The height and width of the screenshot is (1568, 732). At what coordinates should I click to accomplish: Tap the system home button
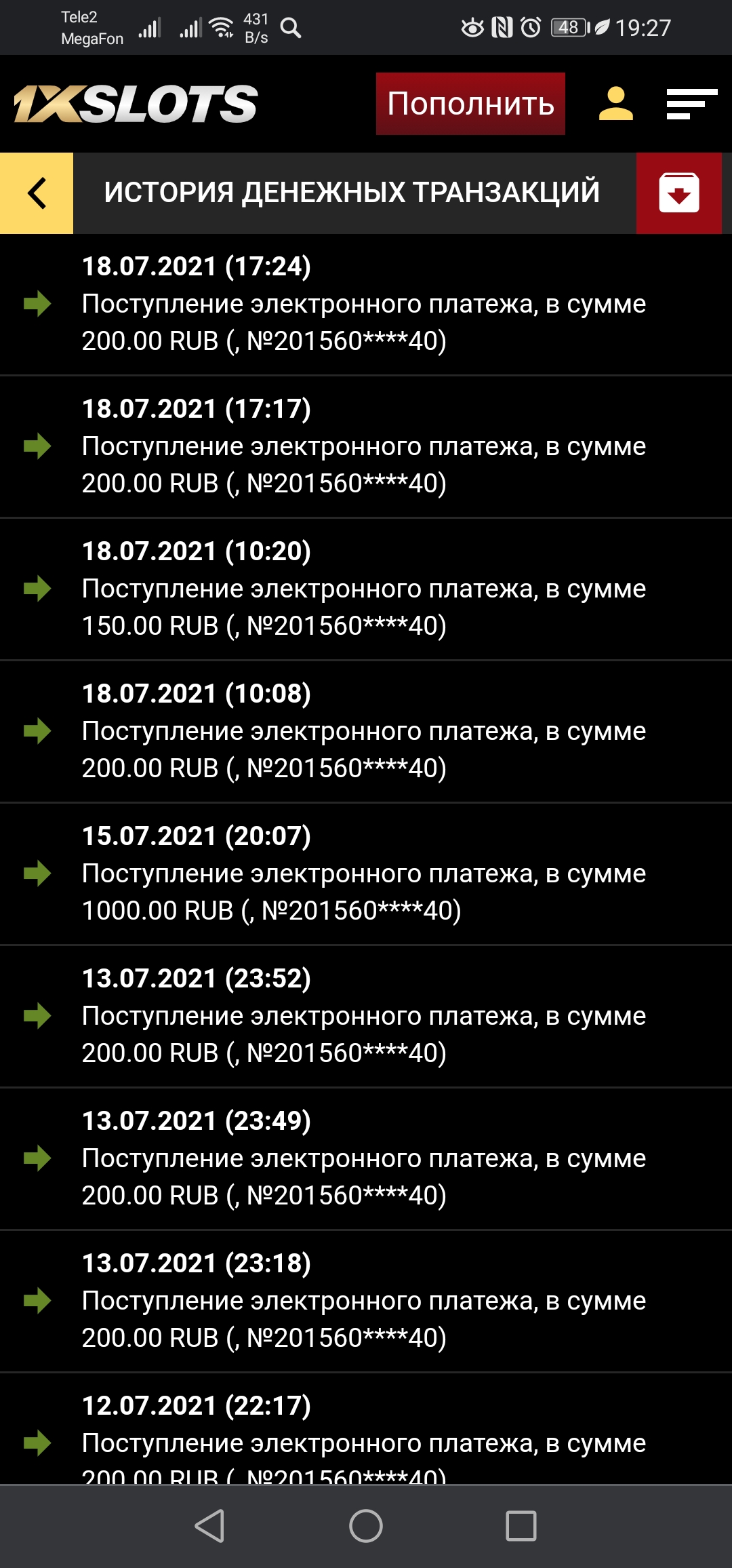click(366, 1526)
